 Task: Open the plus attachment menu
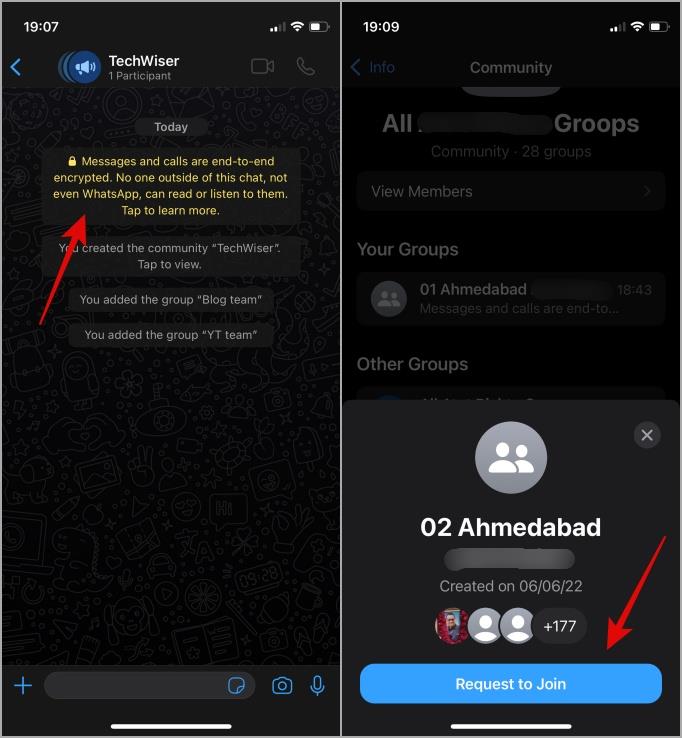pos(23,685)
